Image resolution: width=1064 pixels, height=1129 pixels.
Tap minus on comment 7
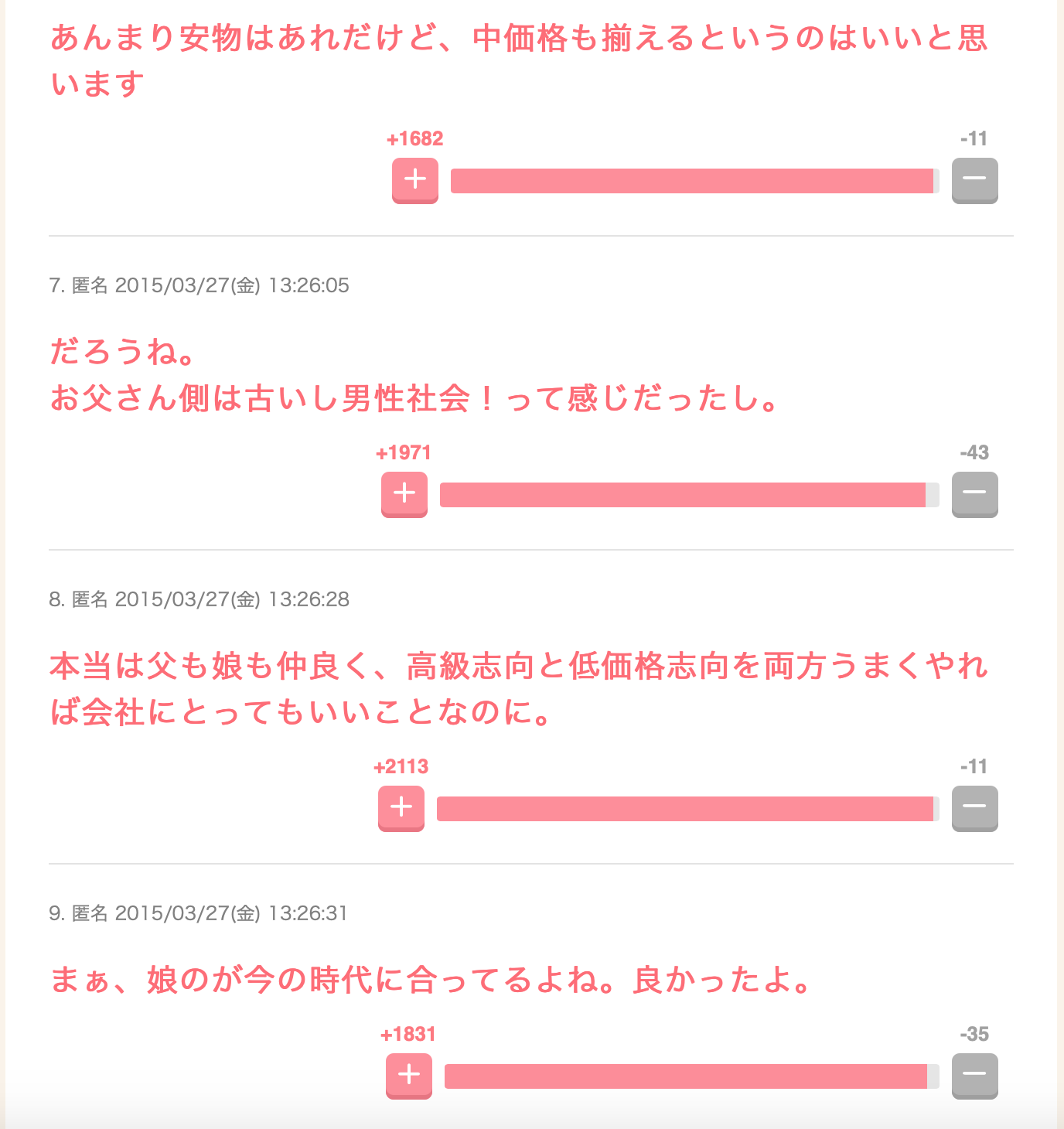[974, 494]
